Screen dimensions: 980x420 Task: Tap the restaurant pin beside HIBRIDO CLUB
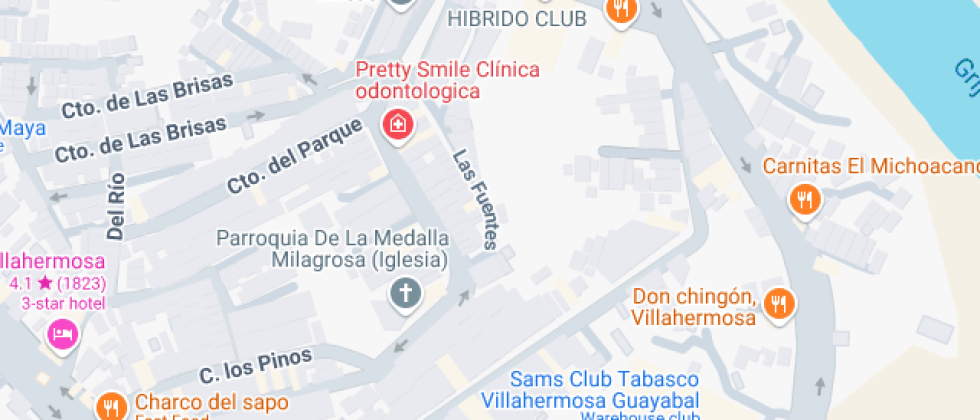click(x=621, y=10)
